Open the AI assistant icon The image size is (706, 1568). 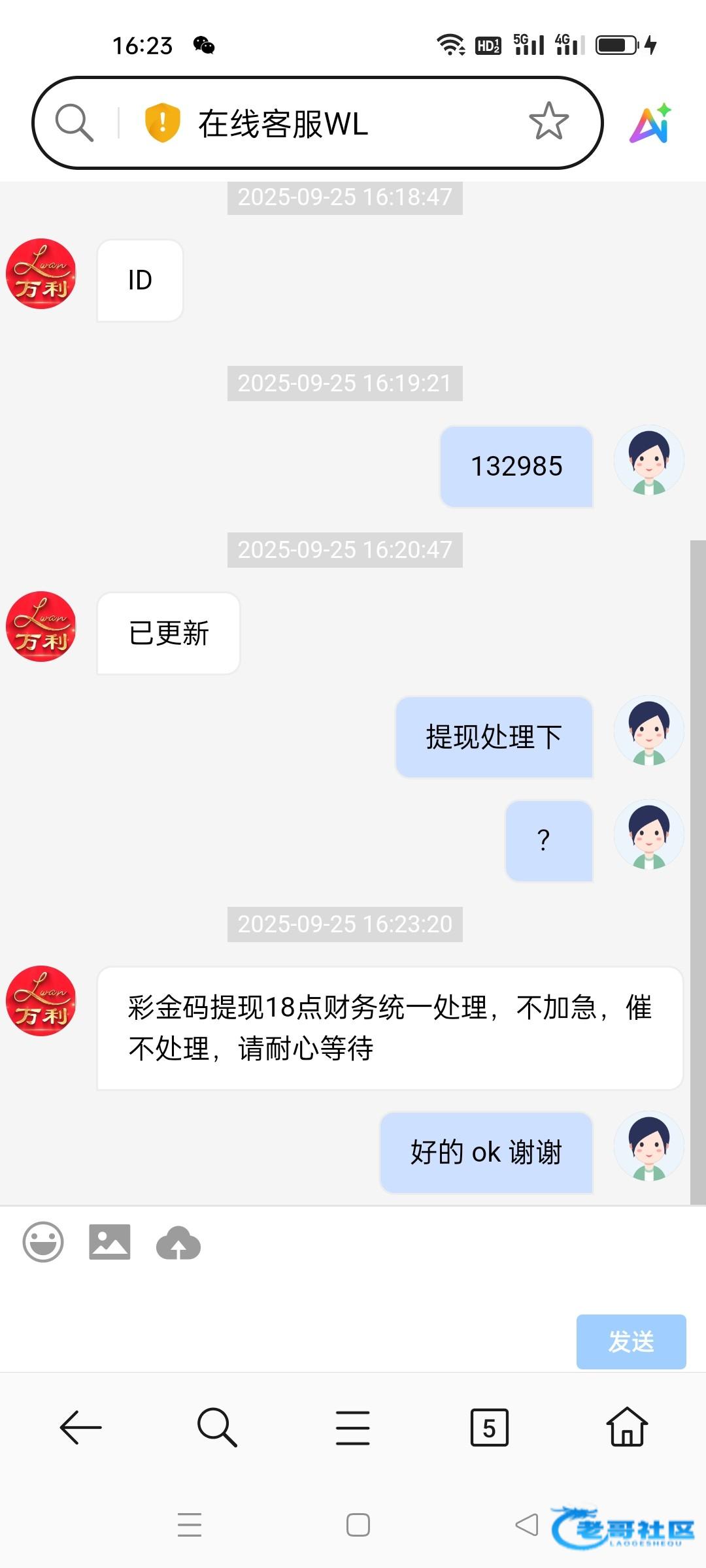(x=650, y=123)
